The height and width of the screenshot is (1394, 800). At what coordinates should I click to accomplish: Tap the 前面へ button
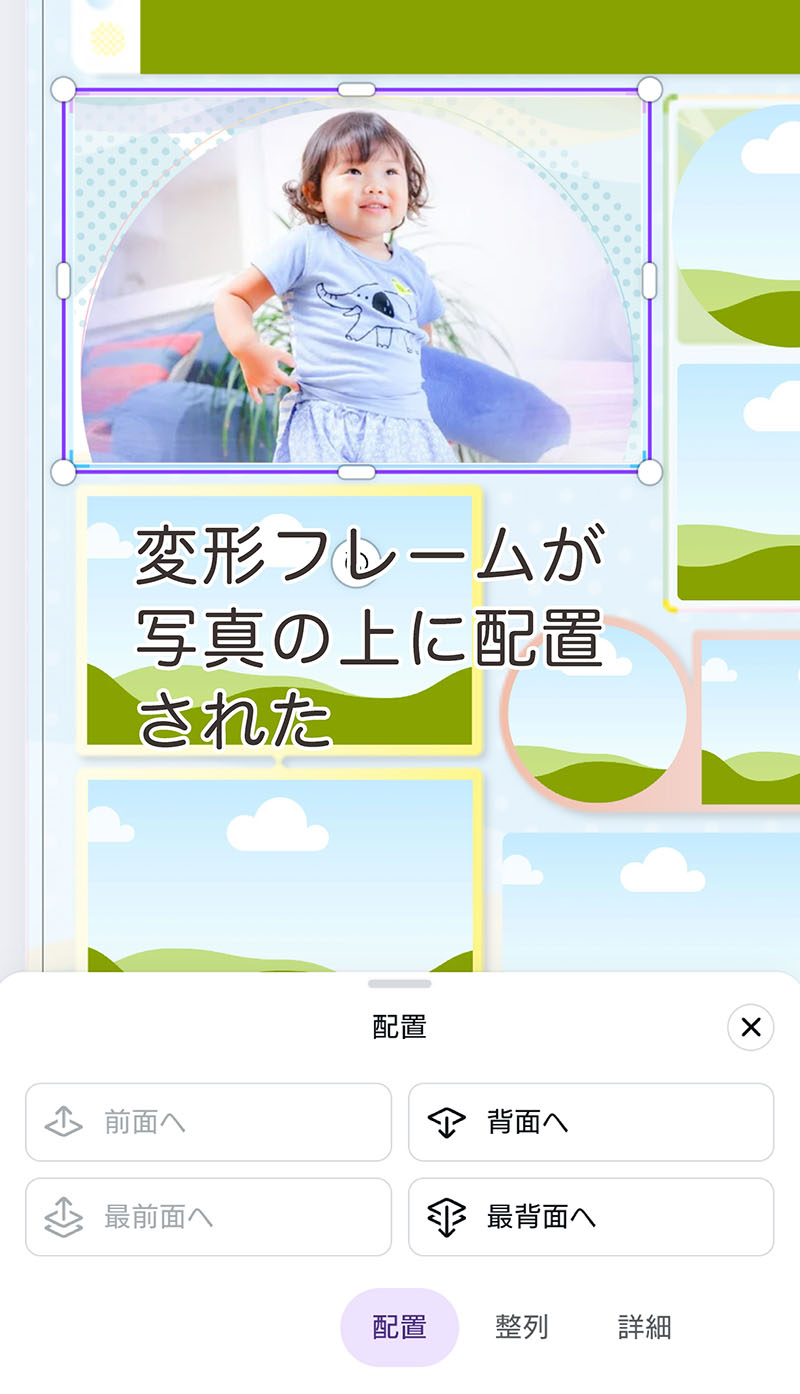208,1122
